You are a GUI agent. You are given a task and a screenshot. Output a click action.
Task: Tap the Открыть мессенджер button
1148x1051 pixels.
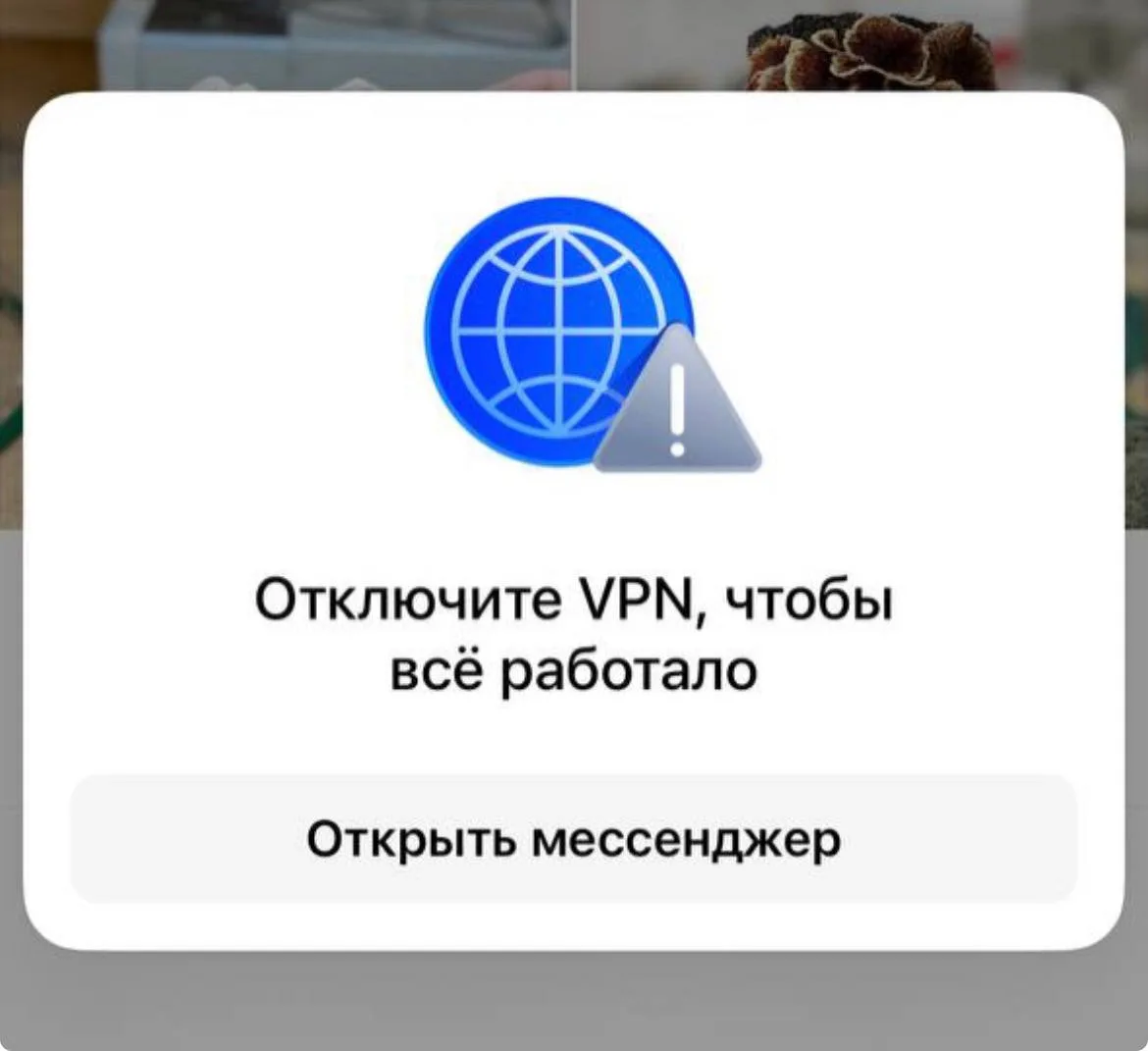[x=573, y=839]
